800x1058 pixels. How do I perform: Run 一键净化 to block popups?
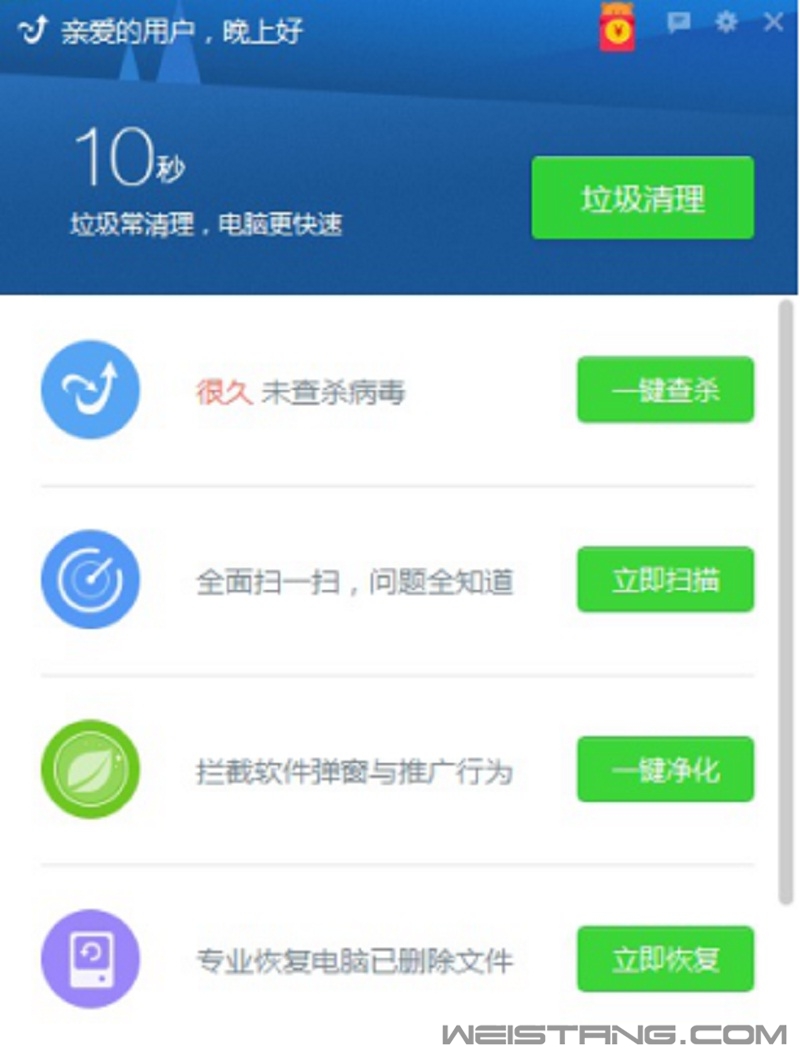point(665,769)
